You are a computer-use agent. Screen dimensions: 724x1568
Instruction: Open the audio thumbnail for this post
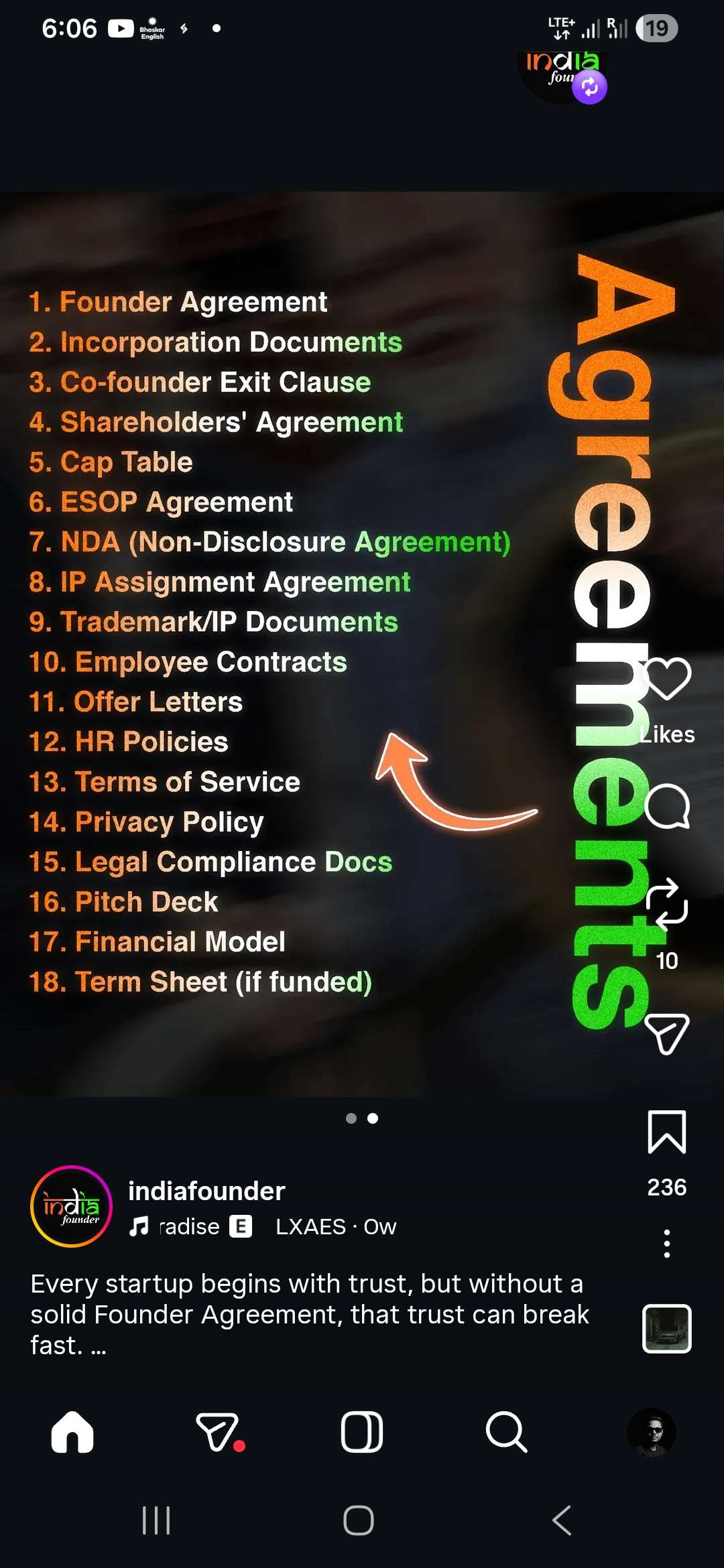click(666, 1328)
